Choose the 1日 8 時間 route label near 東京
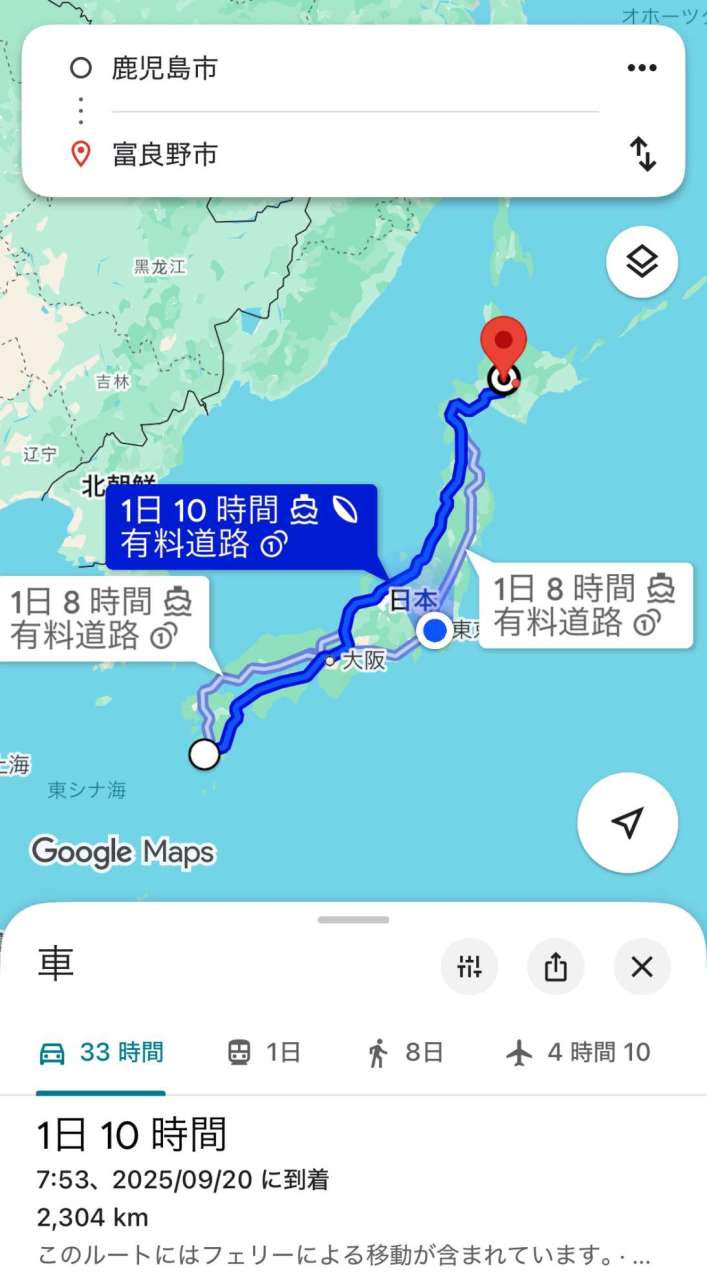This screenshot has height=1280, width=707. (585, 605)
